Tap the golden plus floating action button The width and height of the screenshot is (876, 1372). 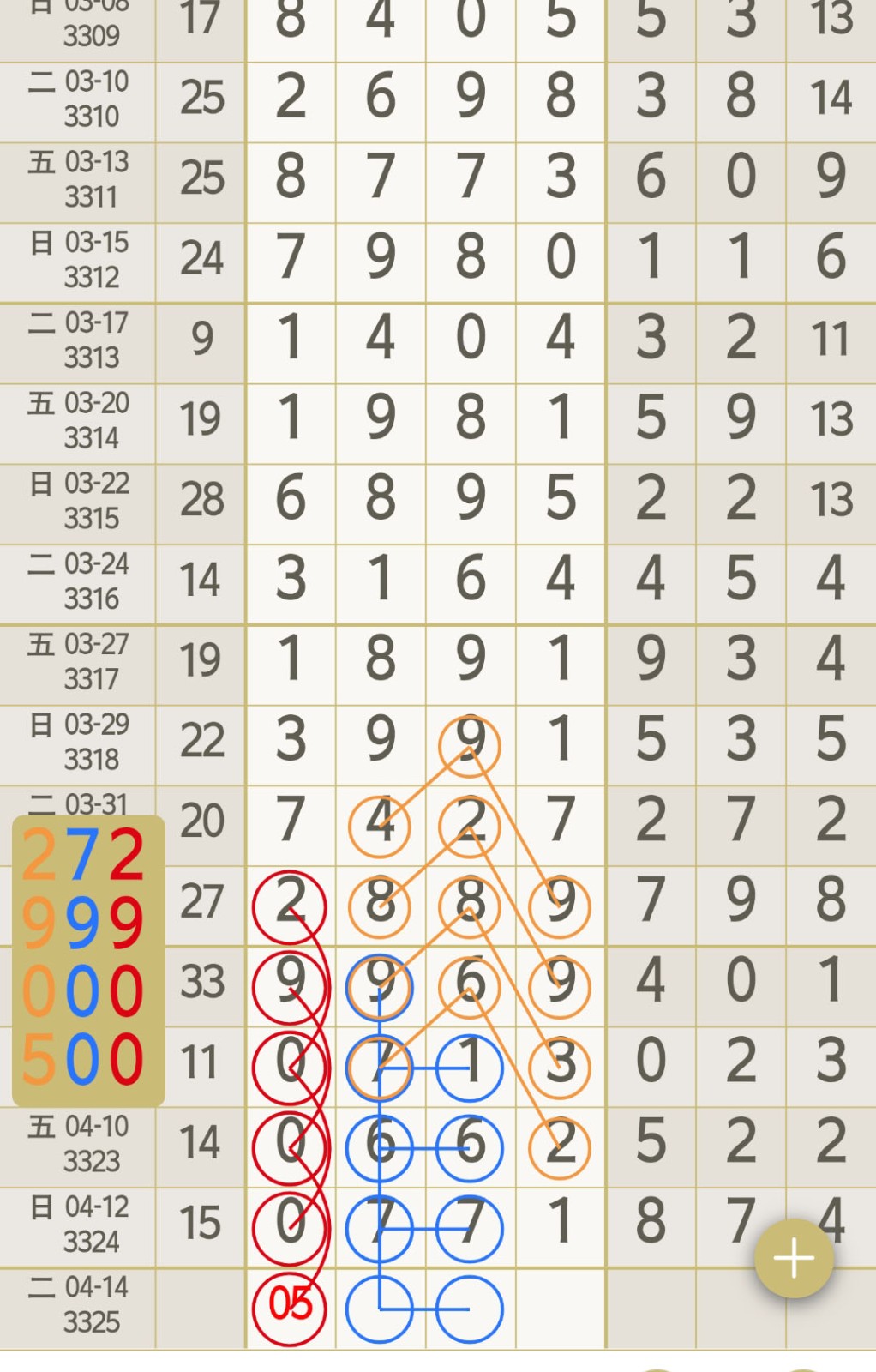coord(793,1257)
